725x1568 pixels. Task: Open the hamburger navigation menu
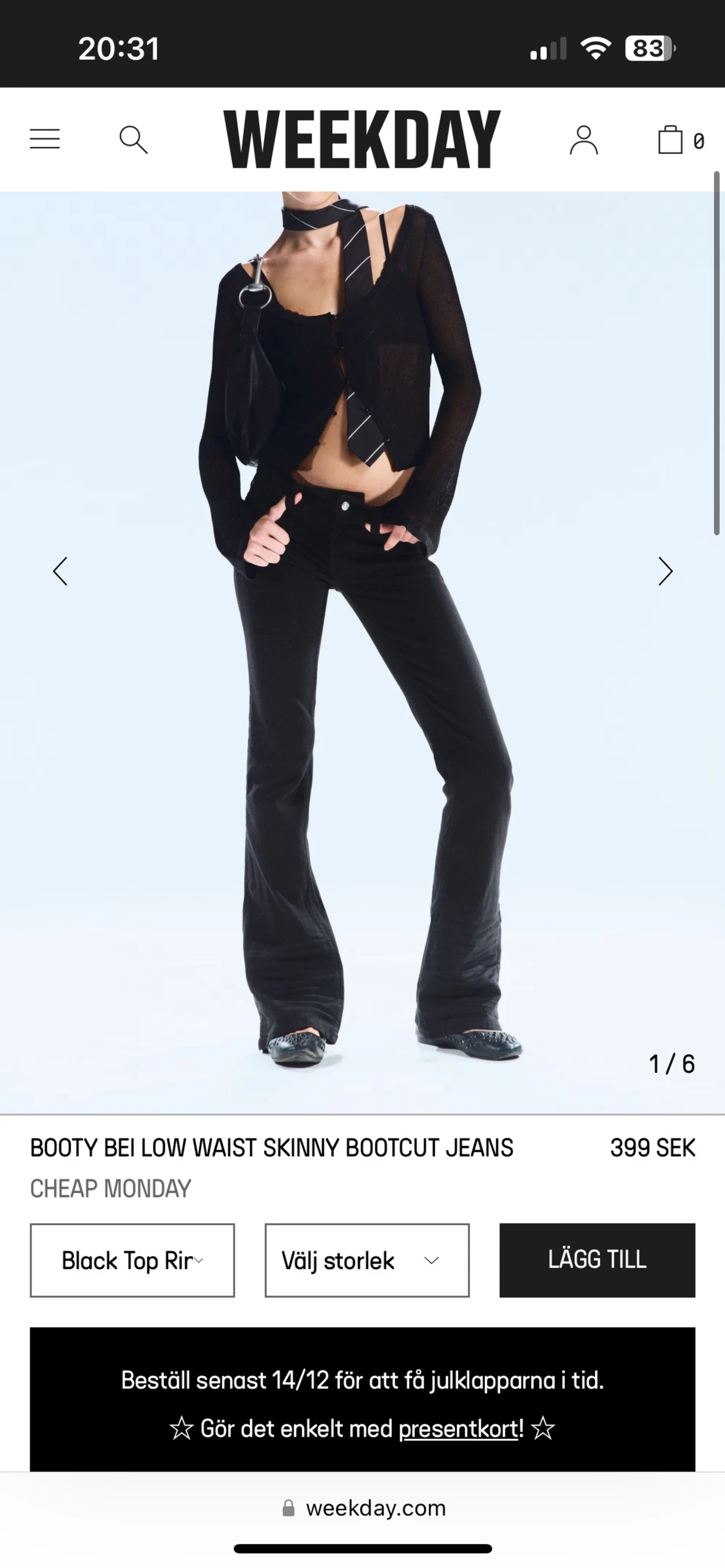44,138
